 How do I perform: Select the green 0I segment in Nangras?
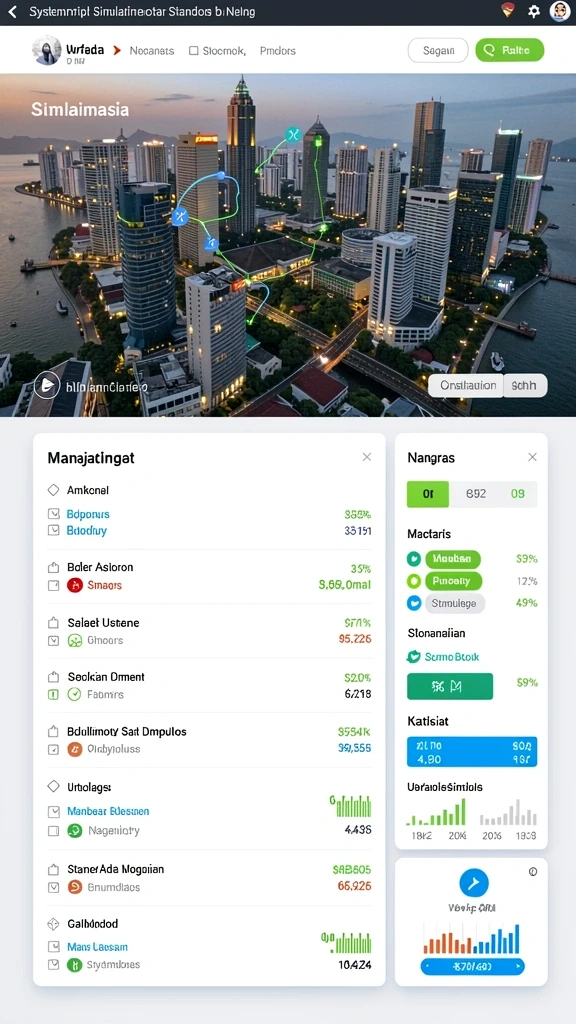pos(428,494)
